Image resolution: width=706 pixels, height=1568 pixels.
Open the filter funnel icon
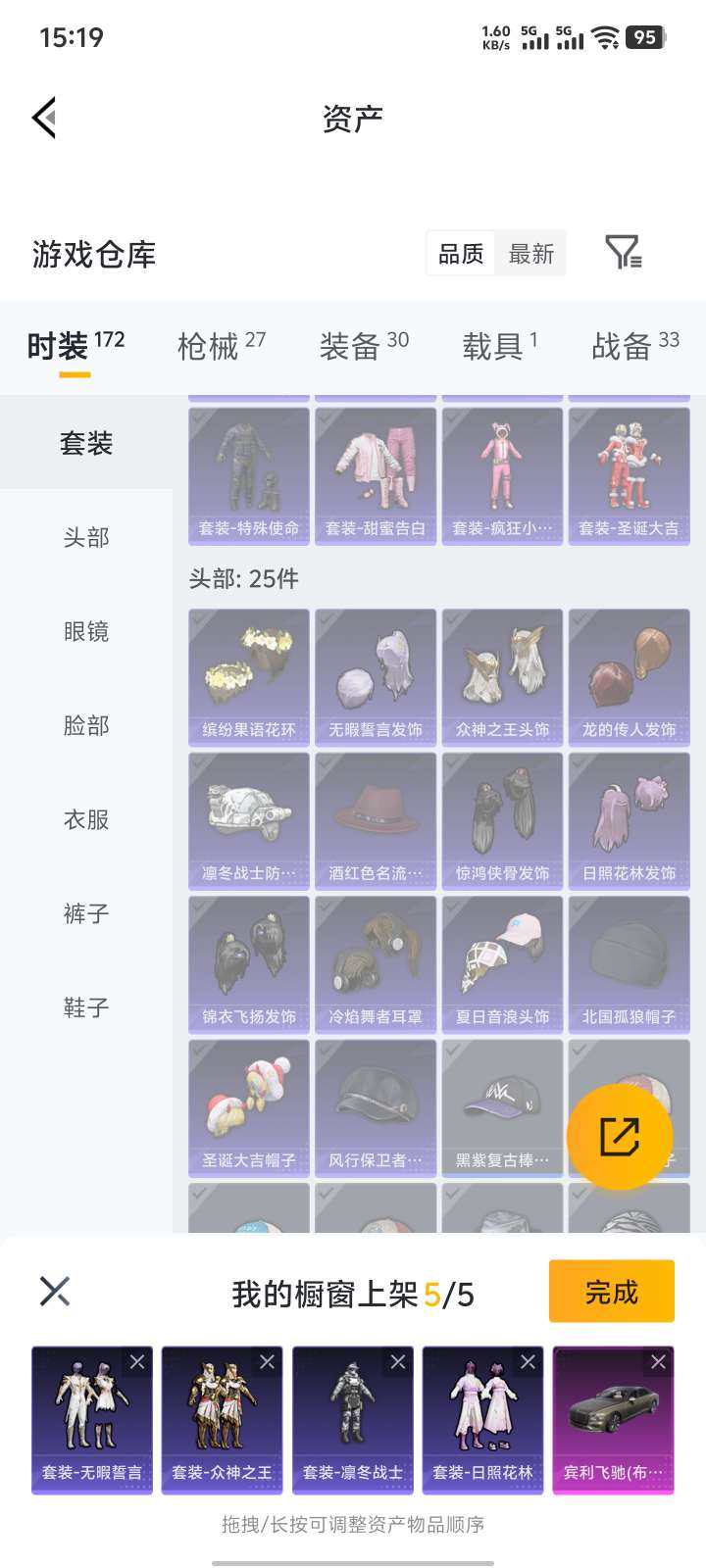pos(625,253)
